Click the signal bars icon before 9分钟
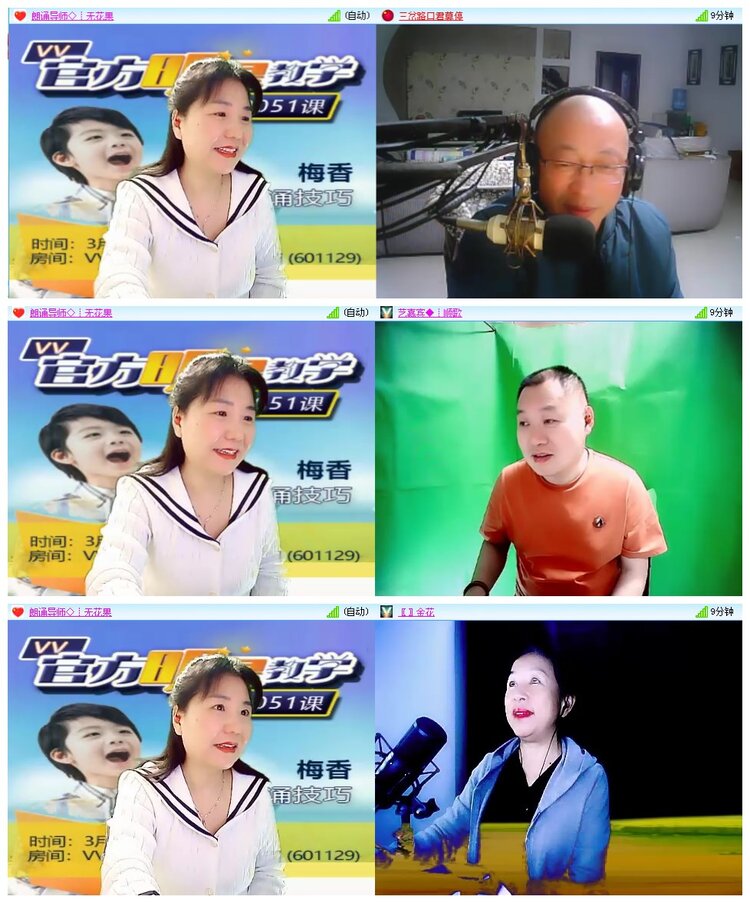This screenshot has width=750, height=903. pyautogui.click(x=700, y=14)
